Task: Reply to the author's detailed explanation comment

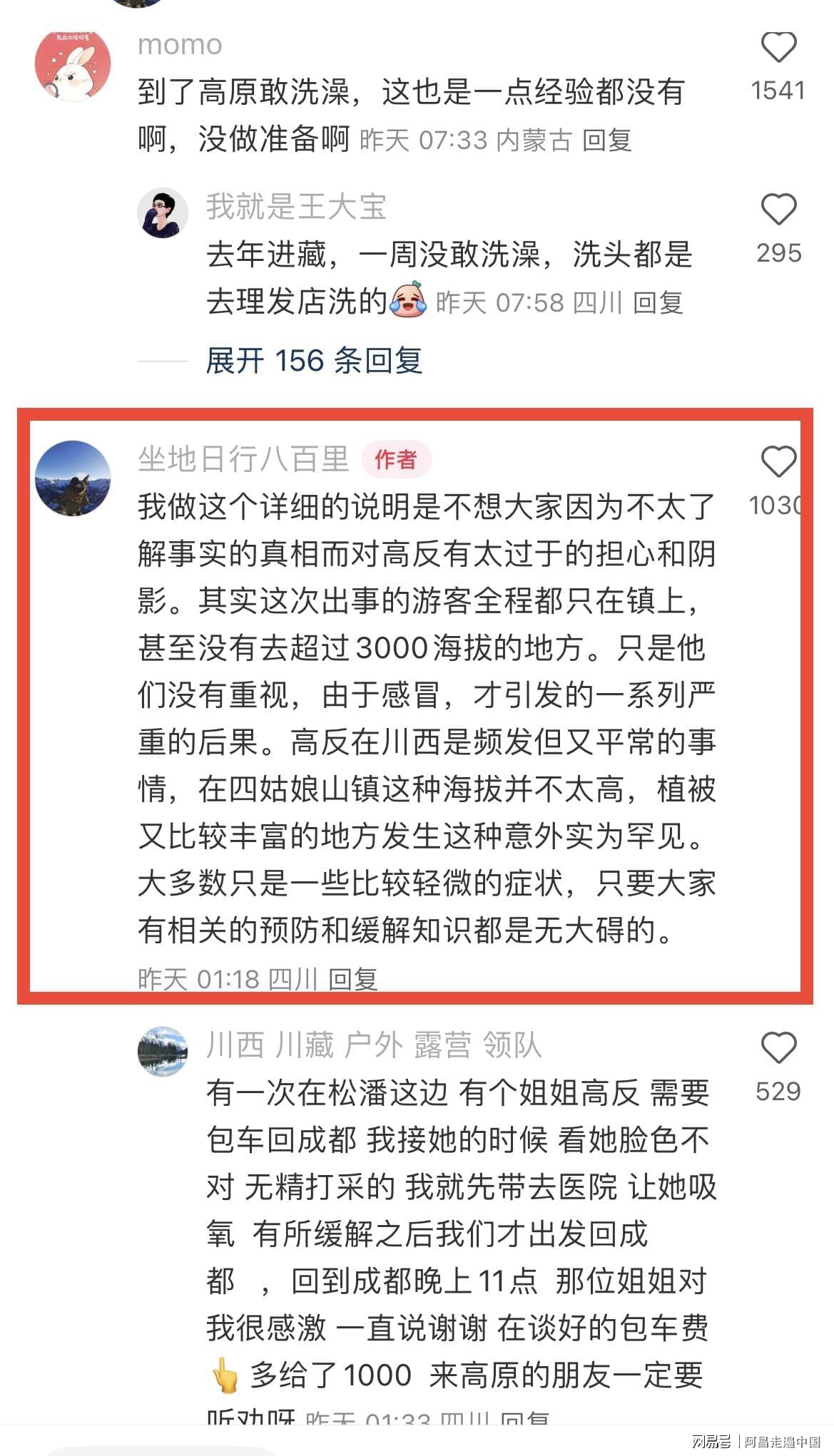Action: 352,979
